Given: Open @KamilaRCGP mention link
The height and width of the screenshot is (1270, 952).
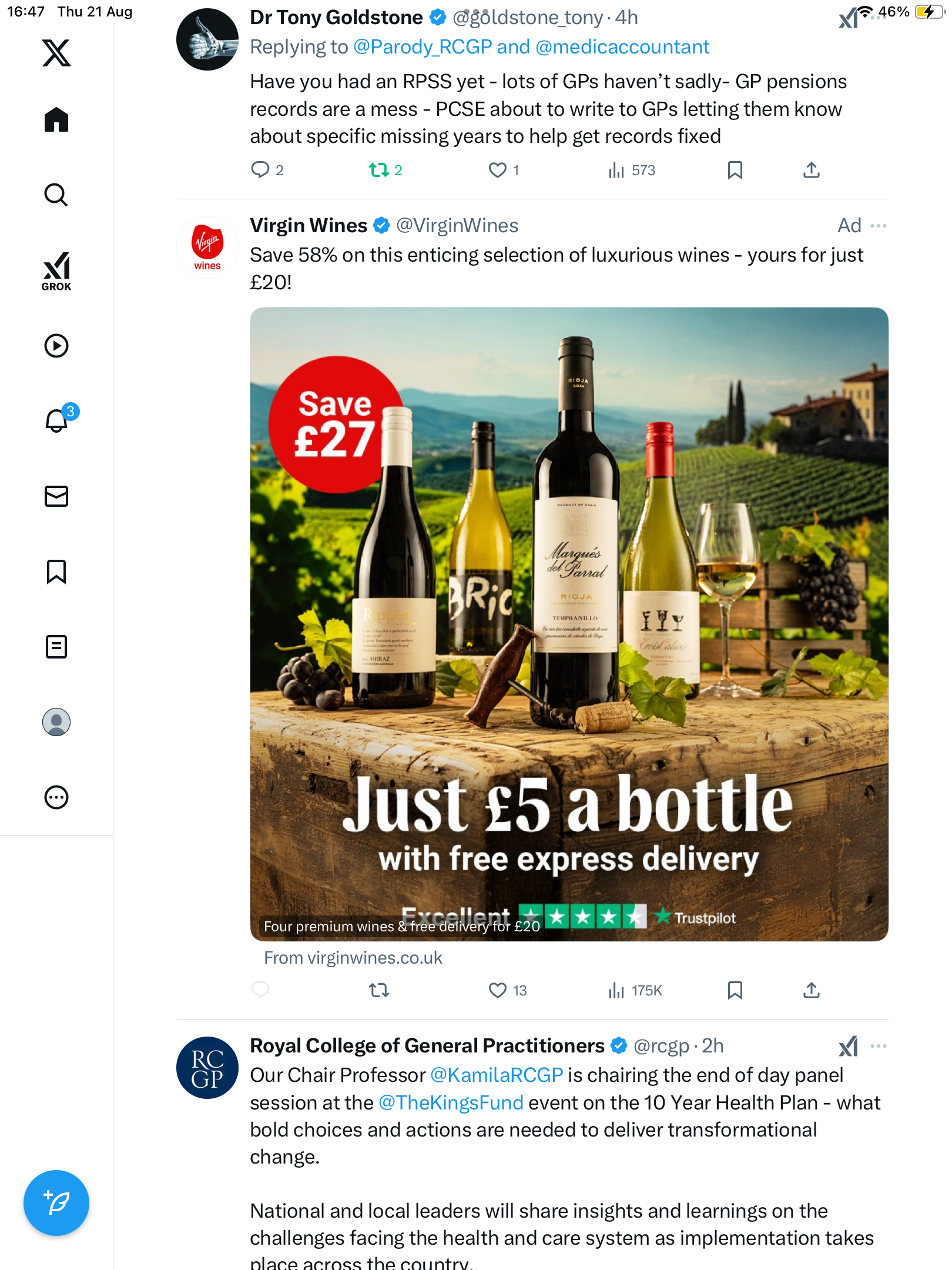Looking at the screenshot, I should (x=497, y=1075).
